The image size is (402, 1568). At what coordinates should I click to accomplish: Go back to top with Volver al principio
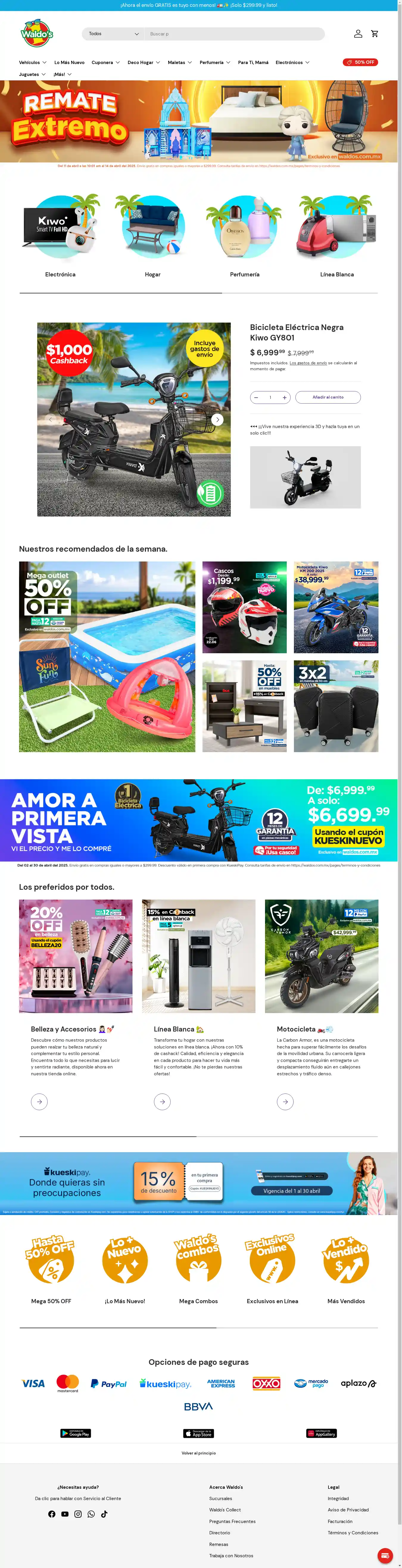[198, 1453]
